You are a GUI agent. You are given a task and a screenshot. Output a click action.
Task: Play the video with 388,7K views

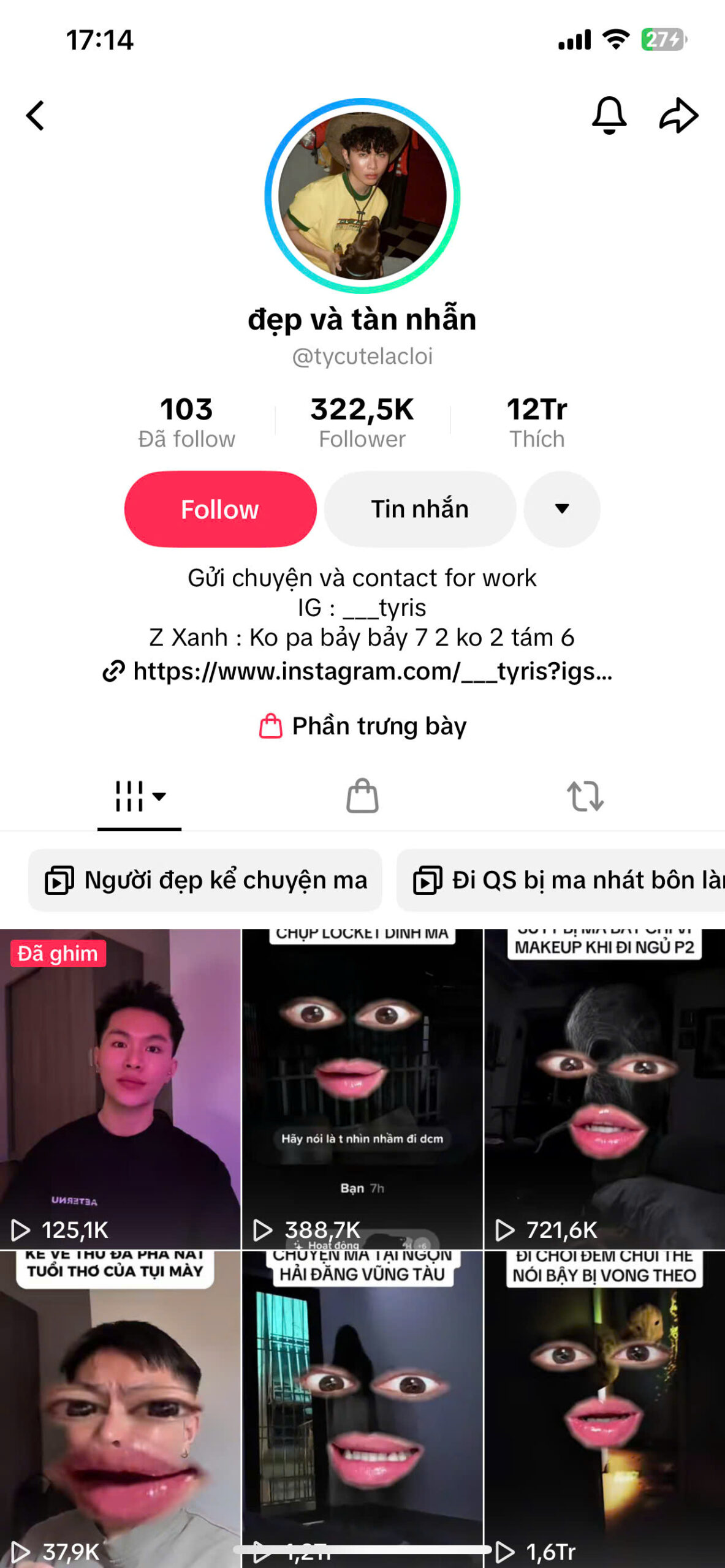pyautogui.click(x=362, y=1089)
